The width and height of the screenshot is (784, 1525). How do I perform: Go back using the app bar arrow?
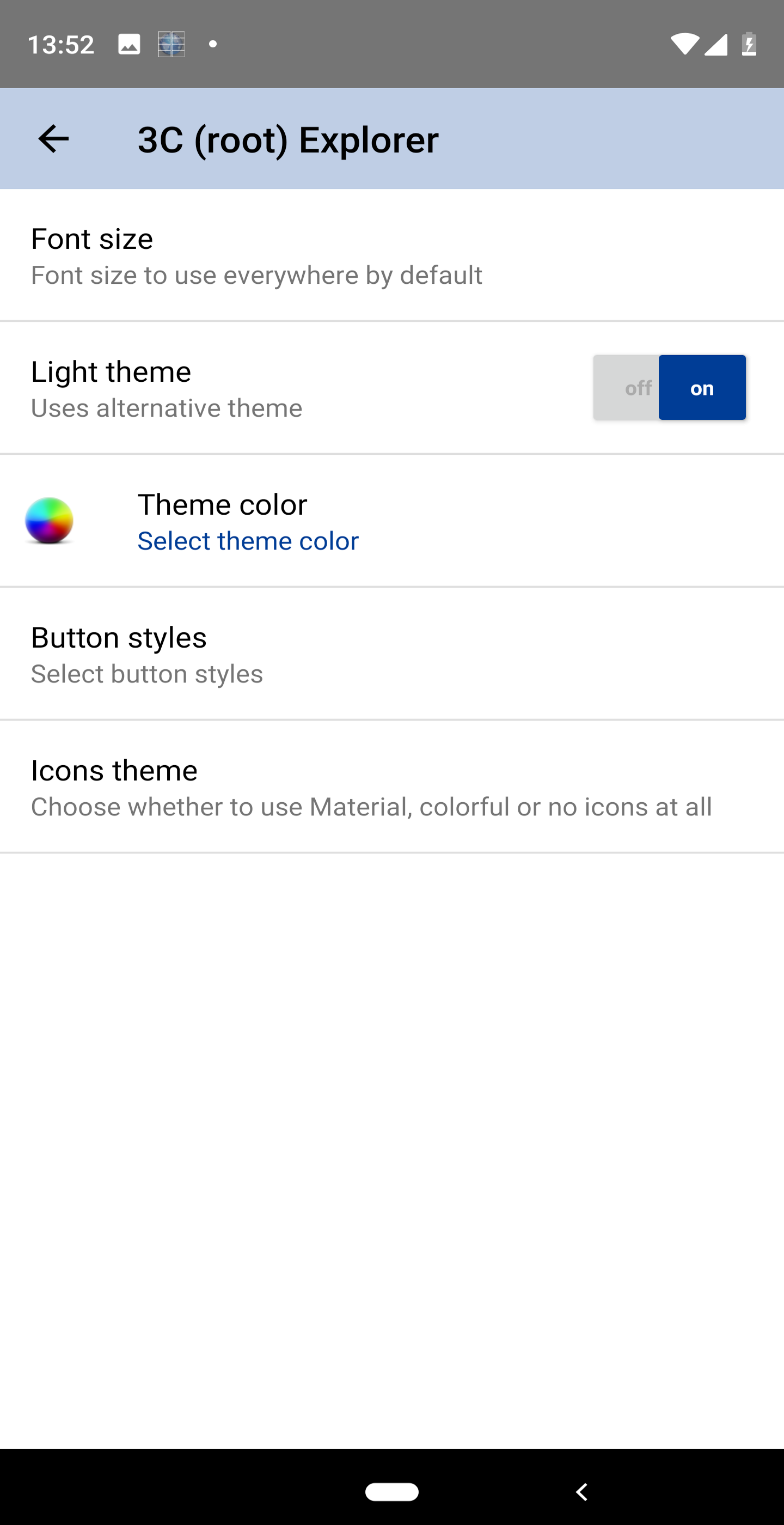click(53, 139)
